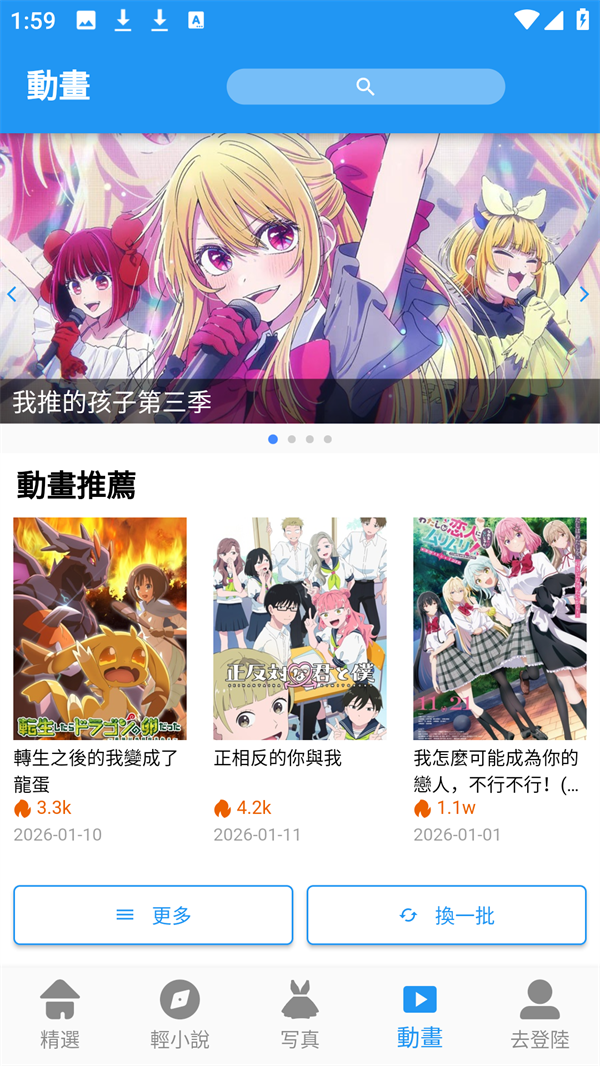Show the next banner with right arrow

tap(584, 294)
